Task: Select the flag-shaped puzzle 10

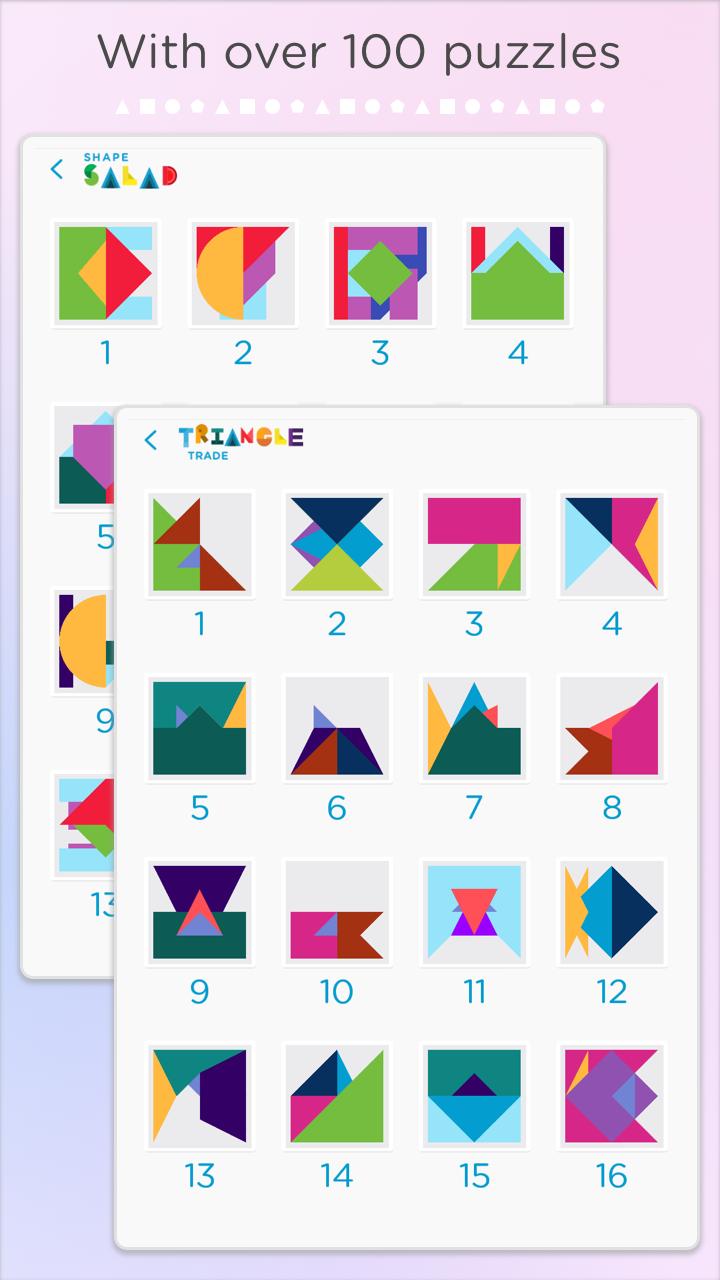Action: click(x=336, y=912)
